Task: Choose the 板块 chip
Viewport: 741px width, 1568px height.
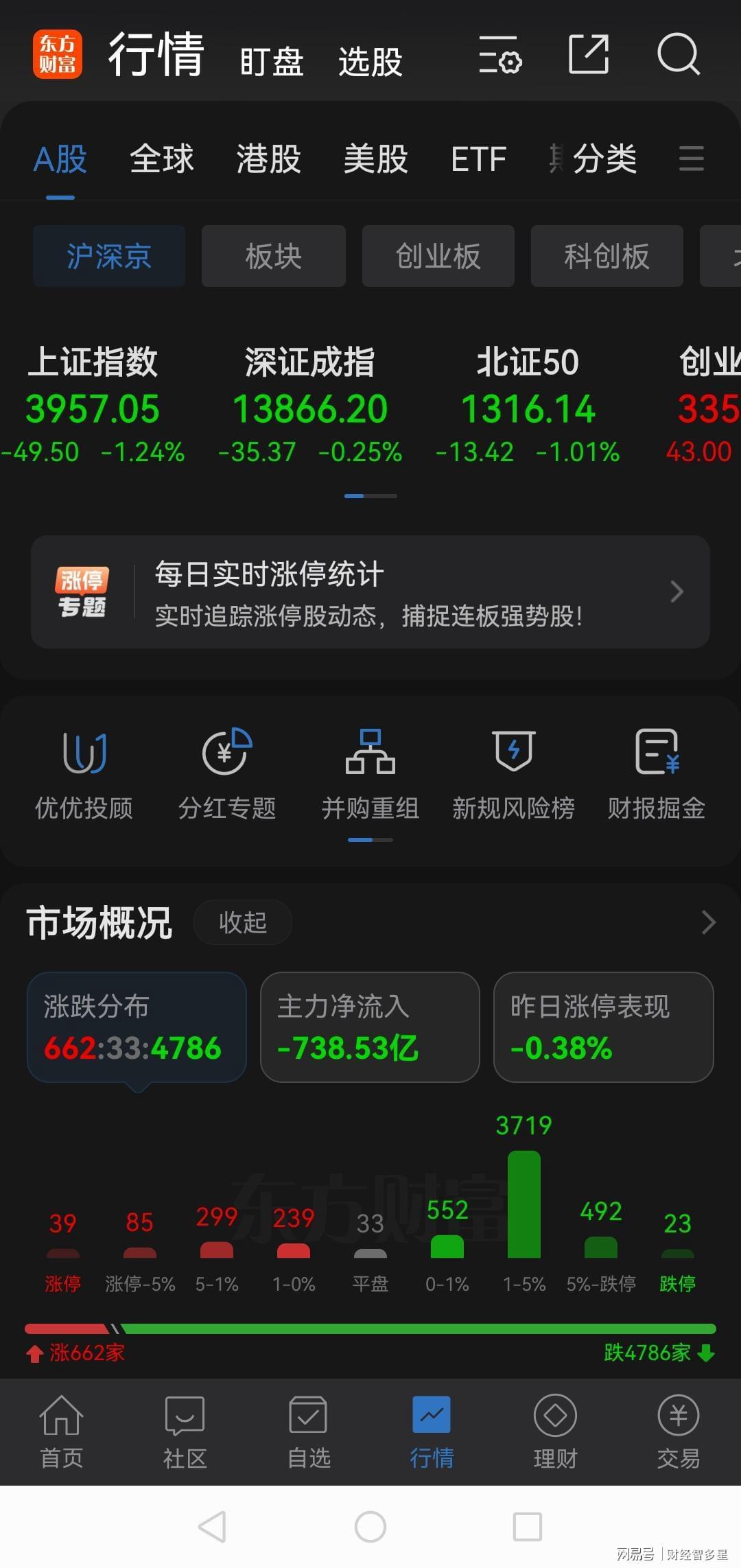Action: pos(273,256)
